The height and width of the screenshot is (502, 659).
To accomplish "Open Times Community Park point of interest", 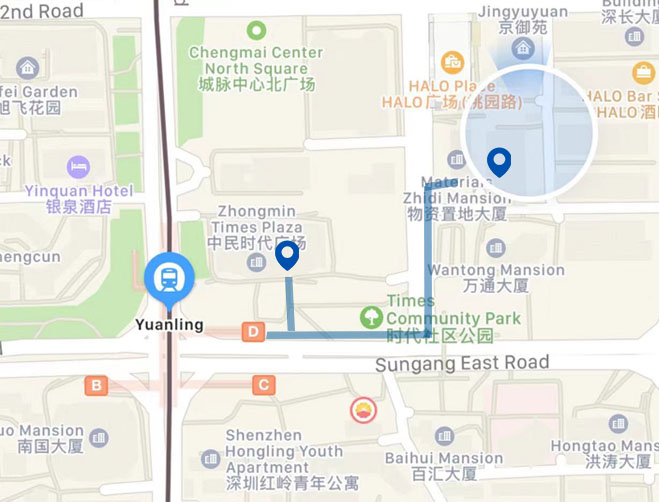I will [x=371, y=317].
